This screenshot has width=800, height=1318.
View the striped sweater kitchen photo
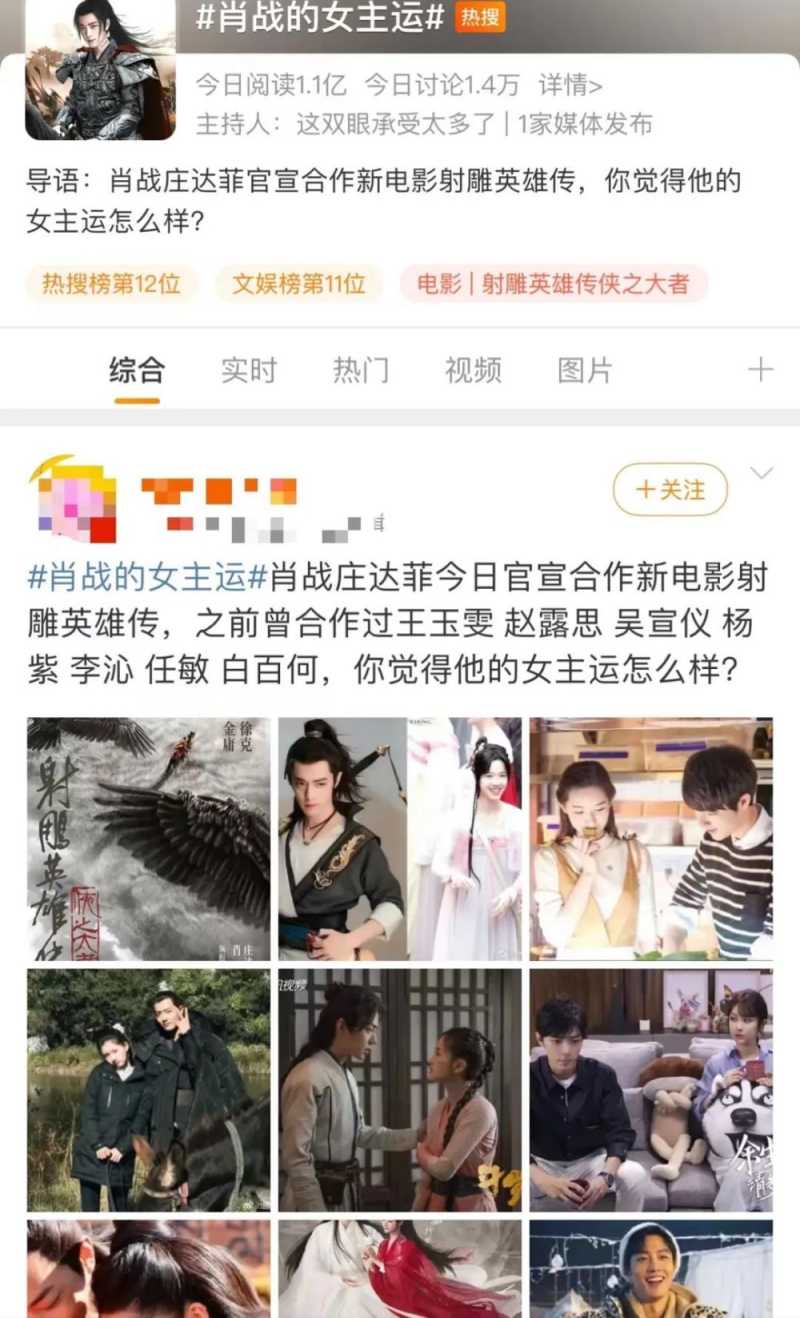pyautogui.click(x=651, y=838)
